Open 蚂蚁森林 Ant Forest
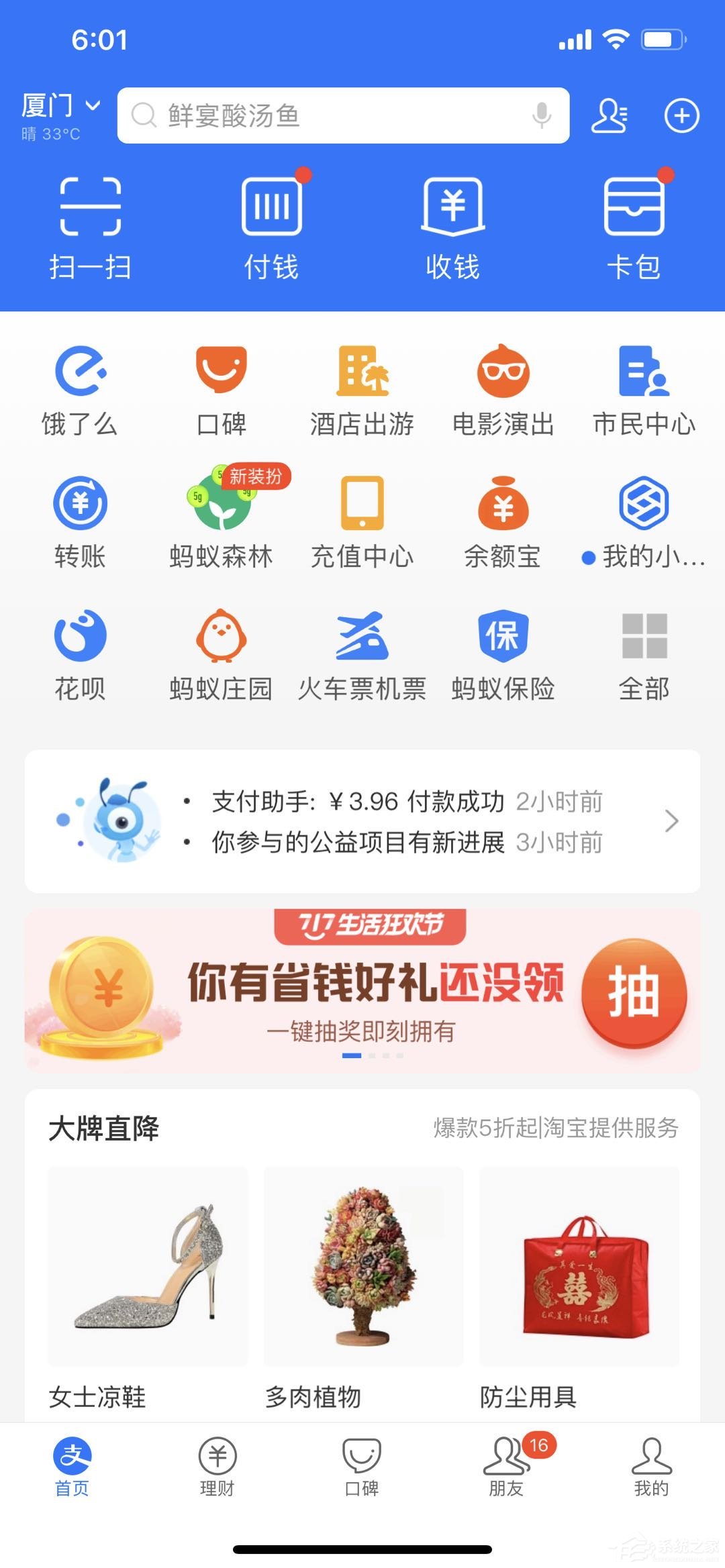This screenshot has height=1568, width=725. (x=222, y=520)
